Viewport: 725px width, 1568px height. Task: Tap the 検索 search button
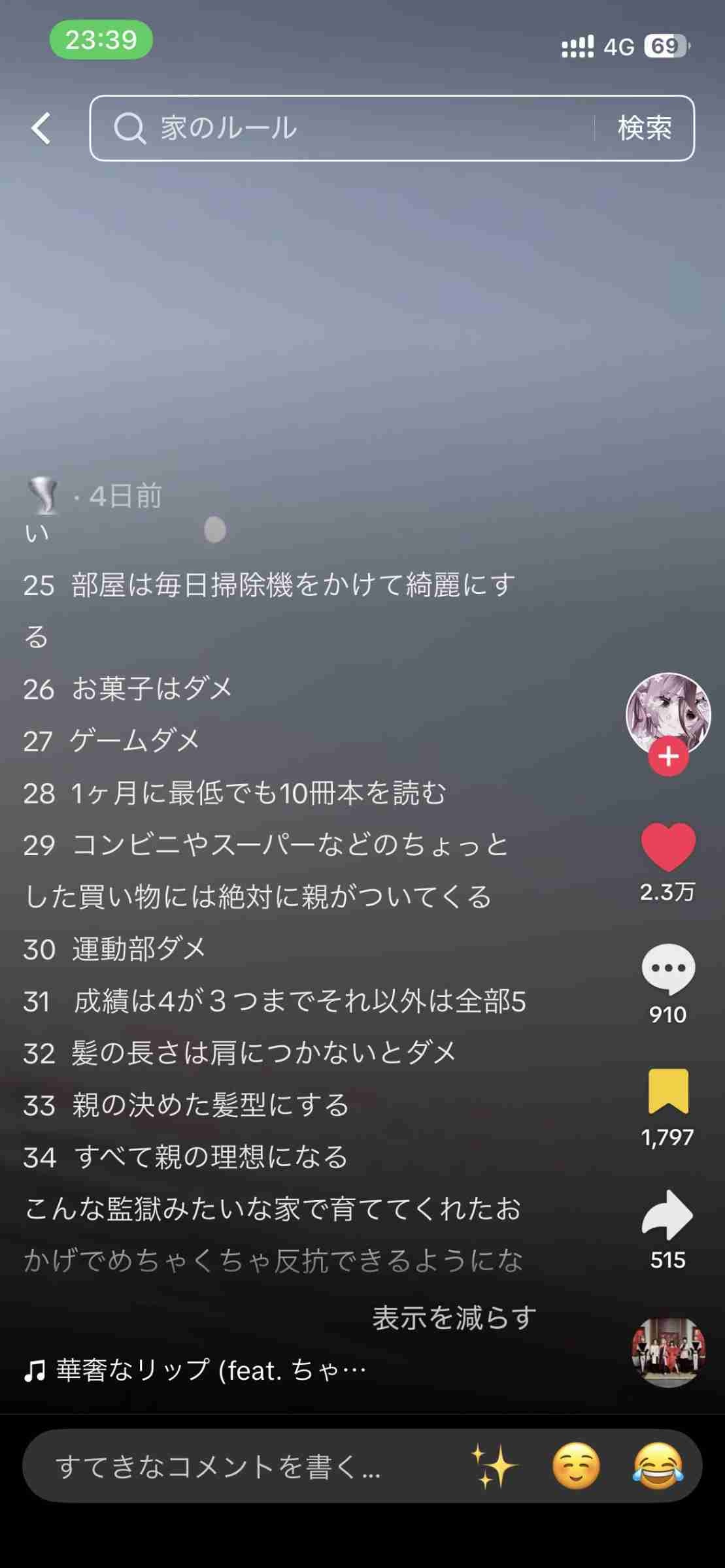[x=644, y=128]
